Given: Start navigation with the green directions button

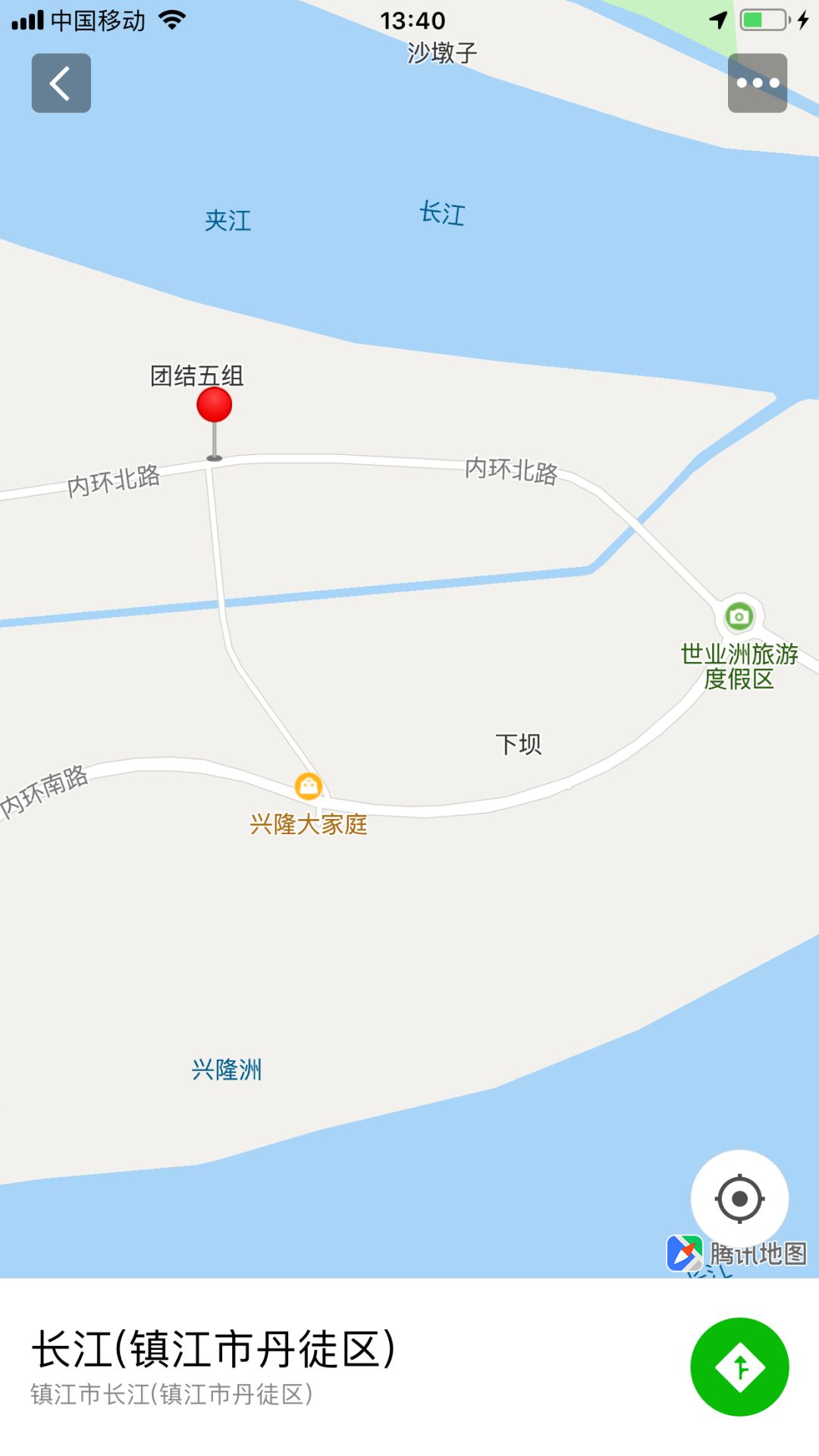Looking at the screenshot, I should (x=739, y=1367).
